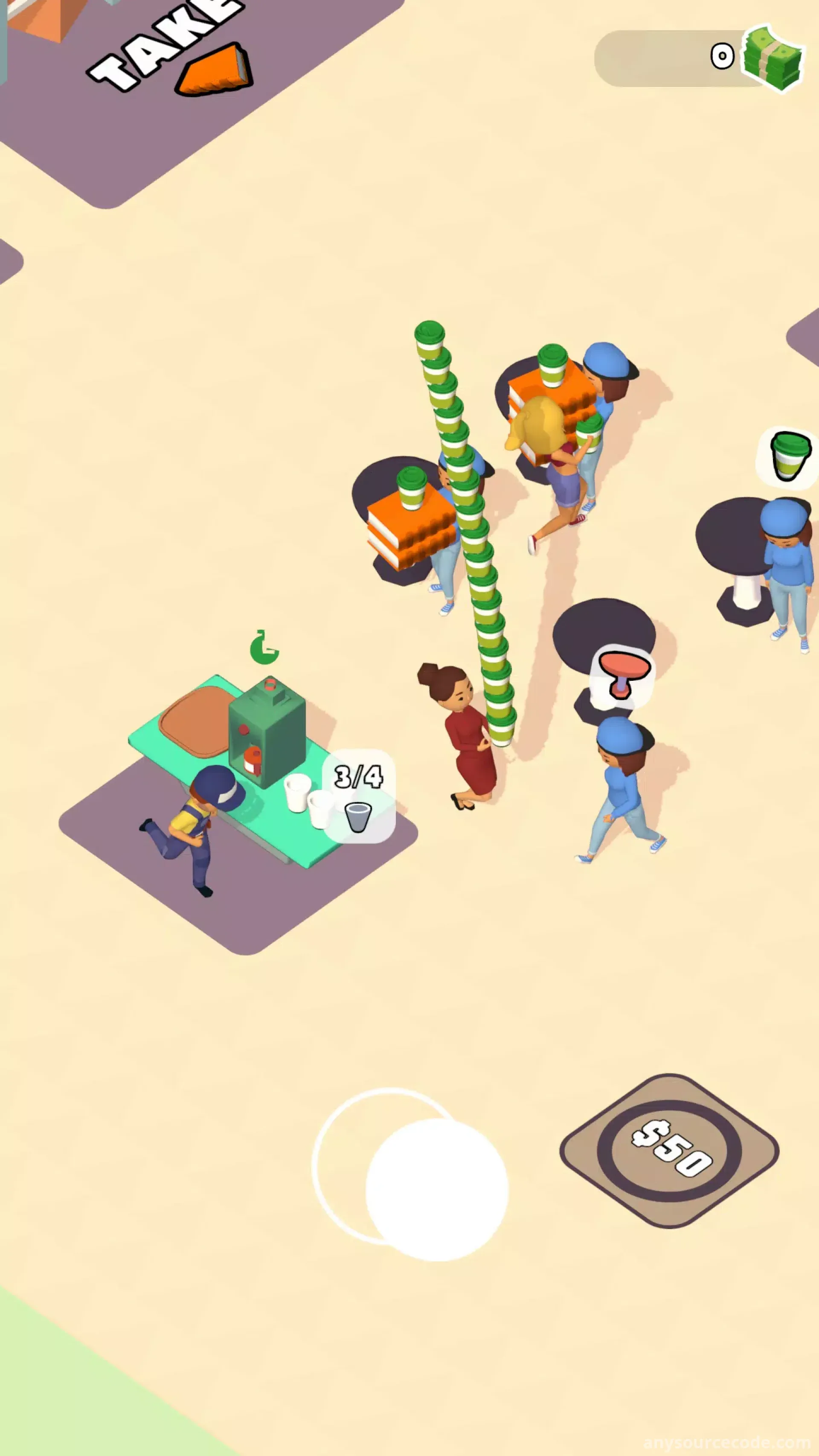
Task: Tap the $50 unlock pad
Action: coord(670,1150)
